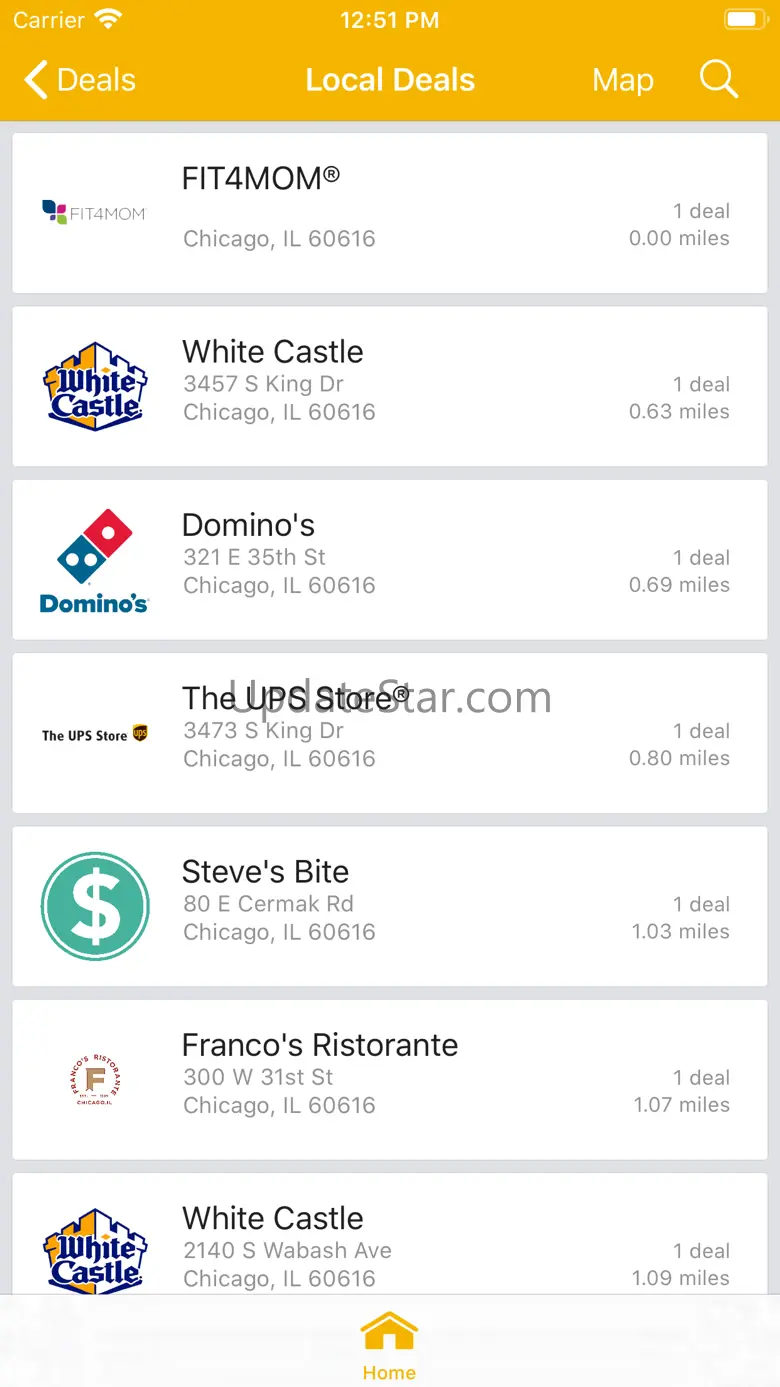Open the FIT4MOM deal listing
This screenshot has height=1387, width=780.
[x=389, y=213]
